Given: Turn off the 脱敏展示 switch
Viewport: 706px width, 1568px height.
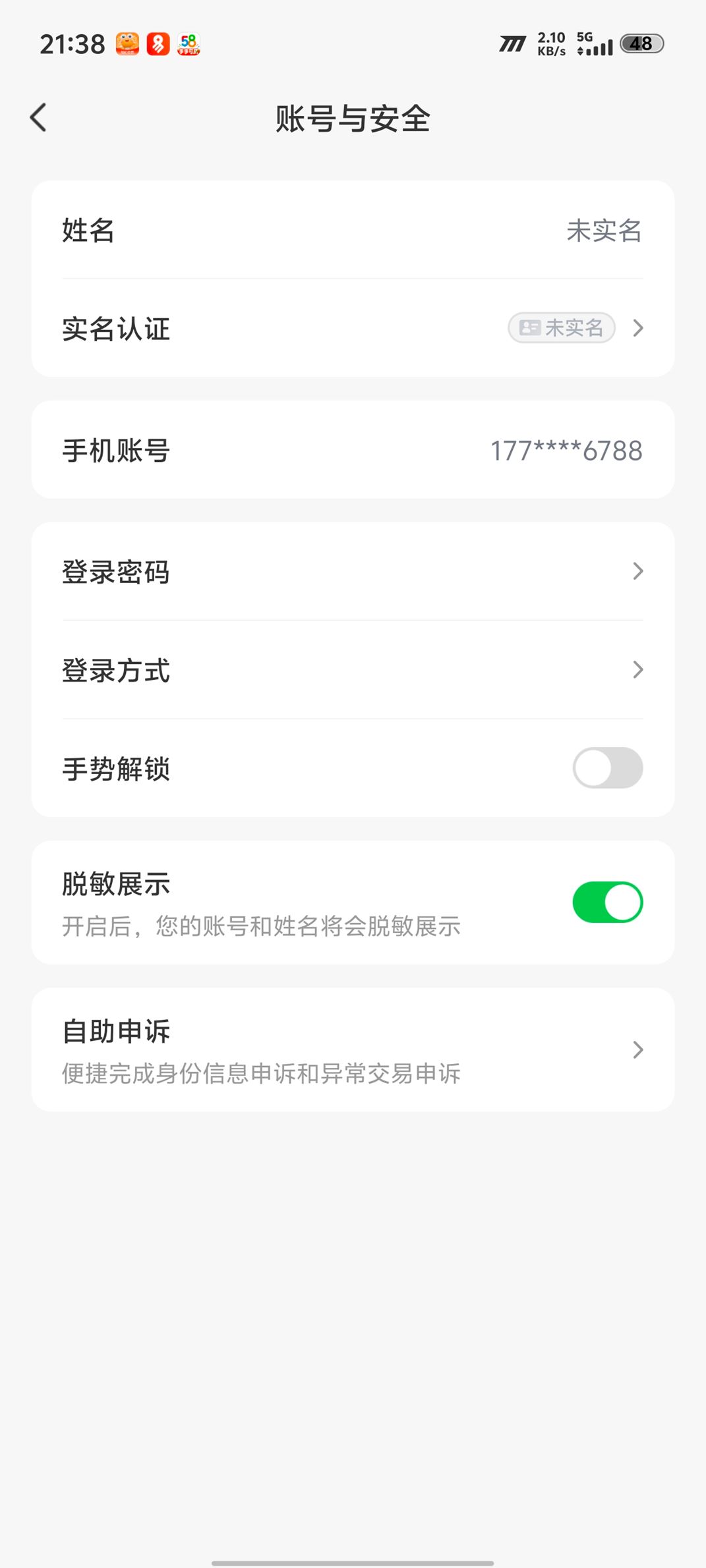Looking at the screenshot, I should click(607, 902).
